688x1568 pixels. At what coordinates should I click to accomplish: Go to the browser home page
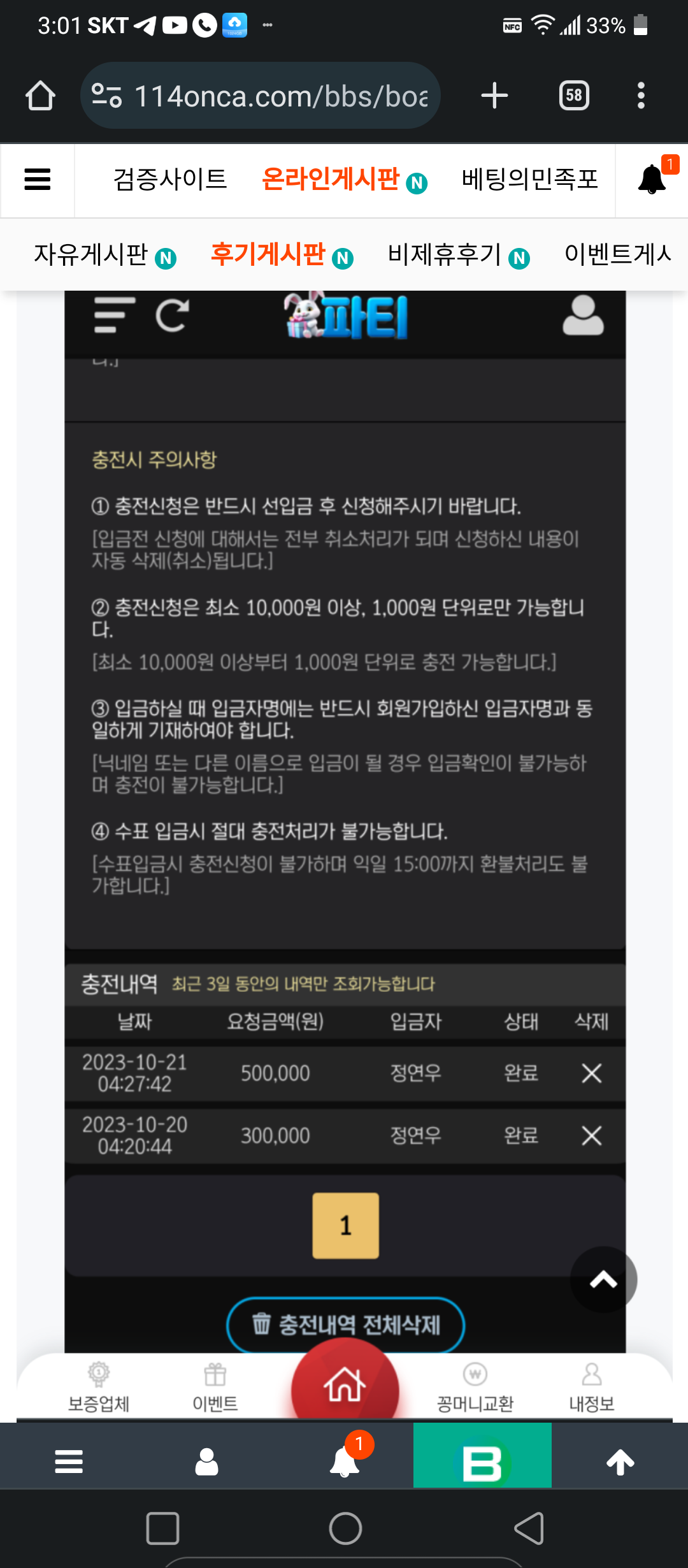coord(40,96)
